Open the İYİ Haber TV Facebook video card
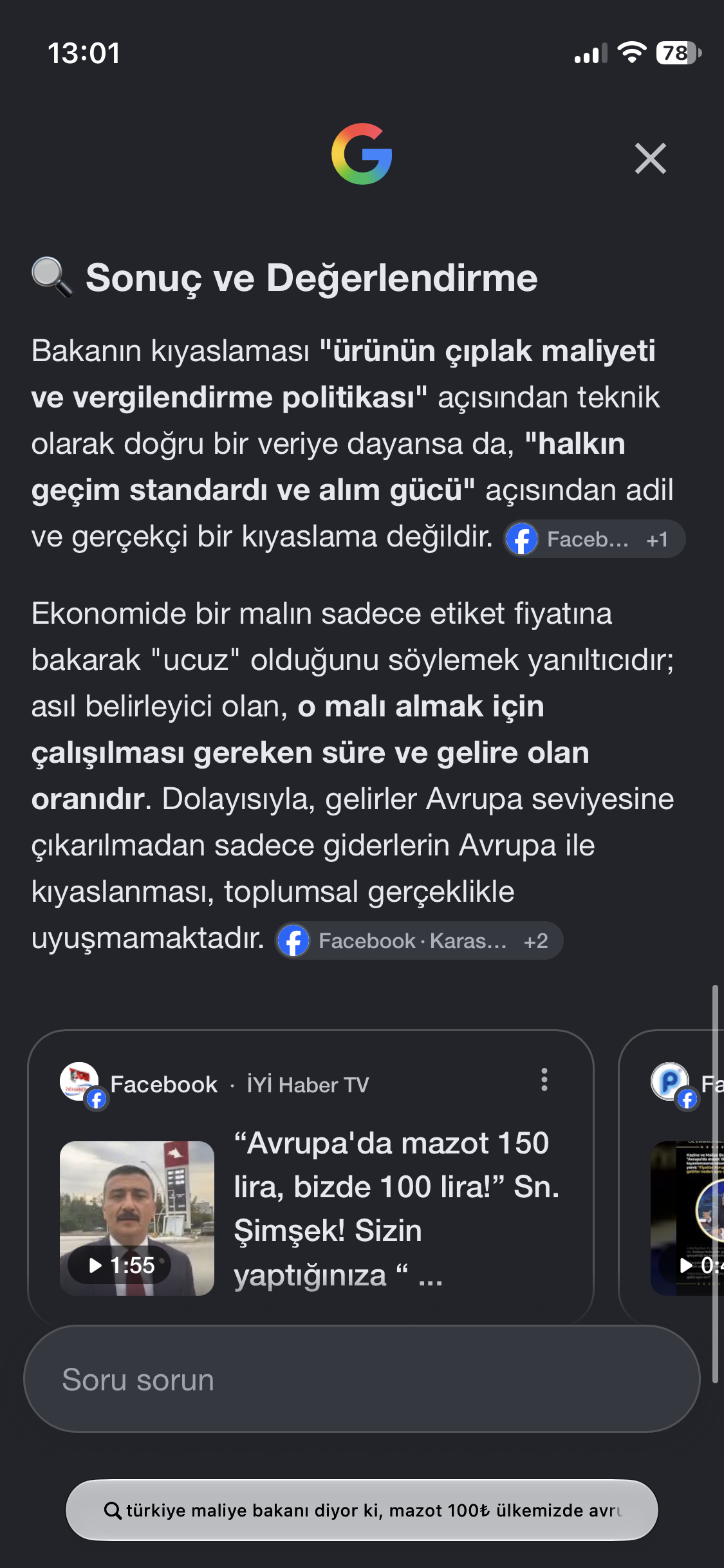 coord(311,1177)
